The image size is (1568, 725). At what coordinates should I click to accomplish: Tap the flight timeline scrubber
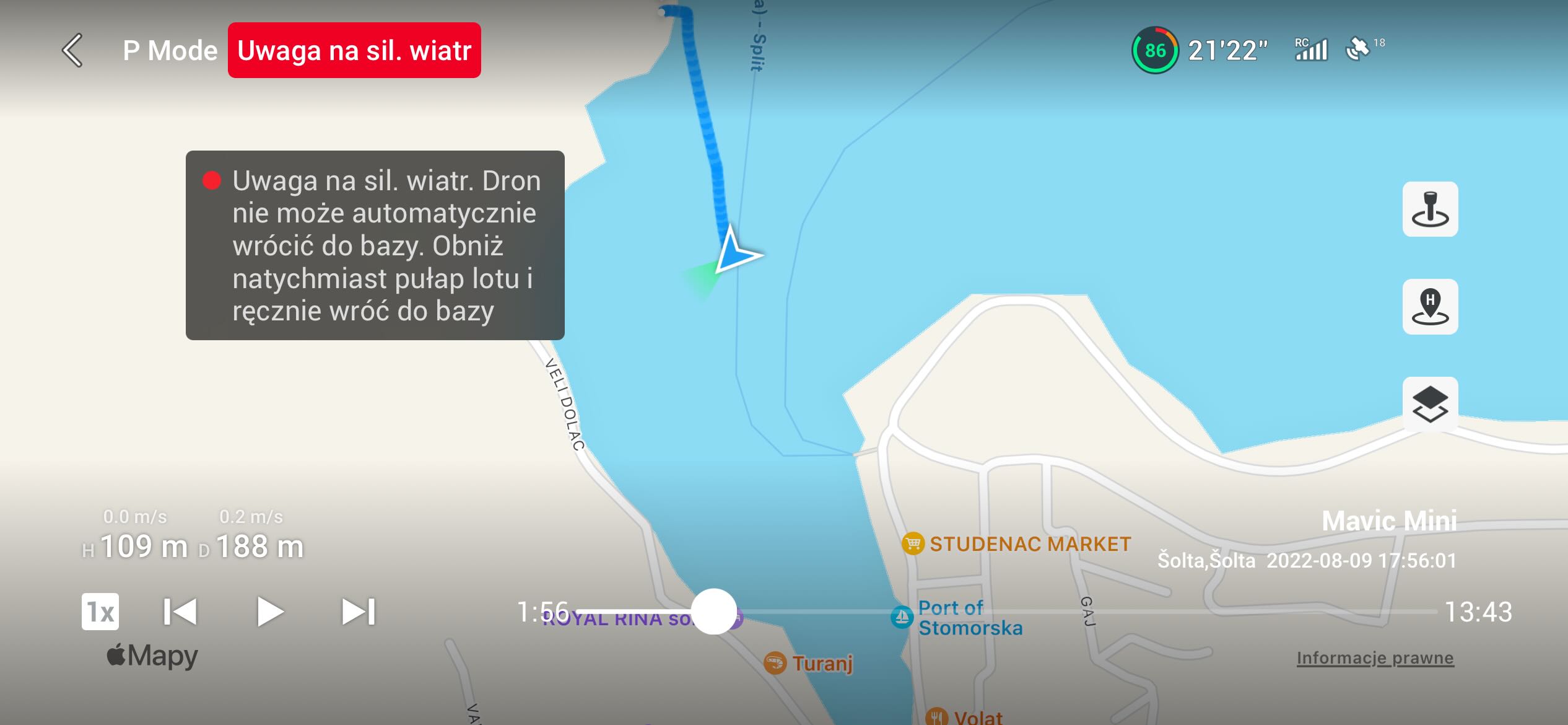[x=714, y=612]
